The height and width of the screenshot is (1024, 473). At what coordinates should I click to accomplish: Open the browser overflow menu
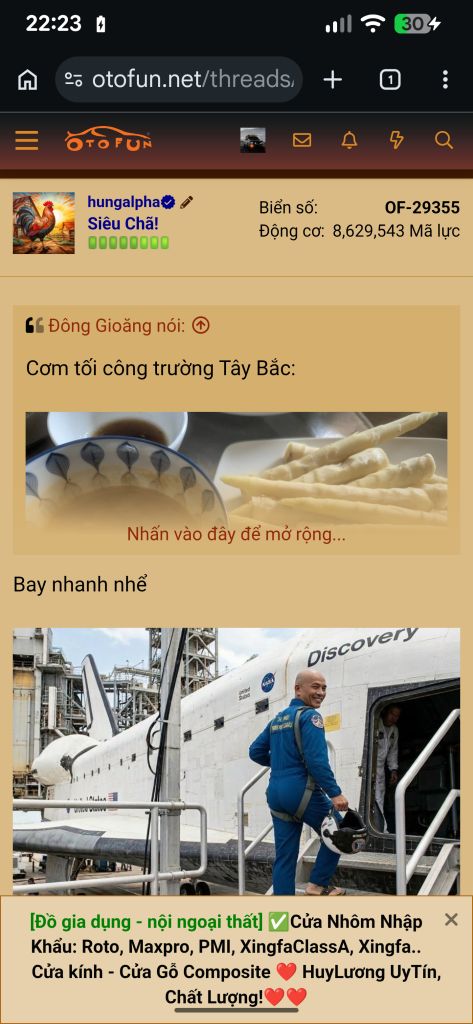point(445,80)
